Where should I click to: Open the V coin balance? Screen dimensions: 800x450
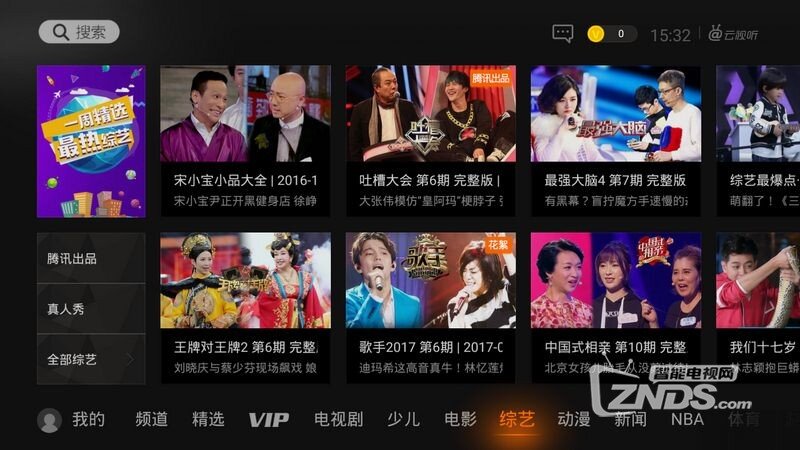(610, 34)
